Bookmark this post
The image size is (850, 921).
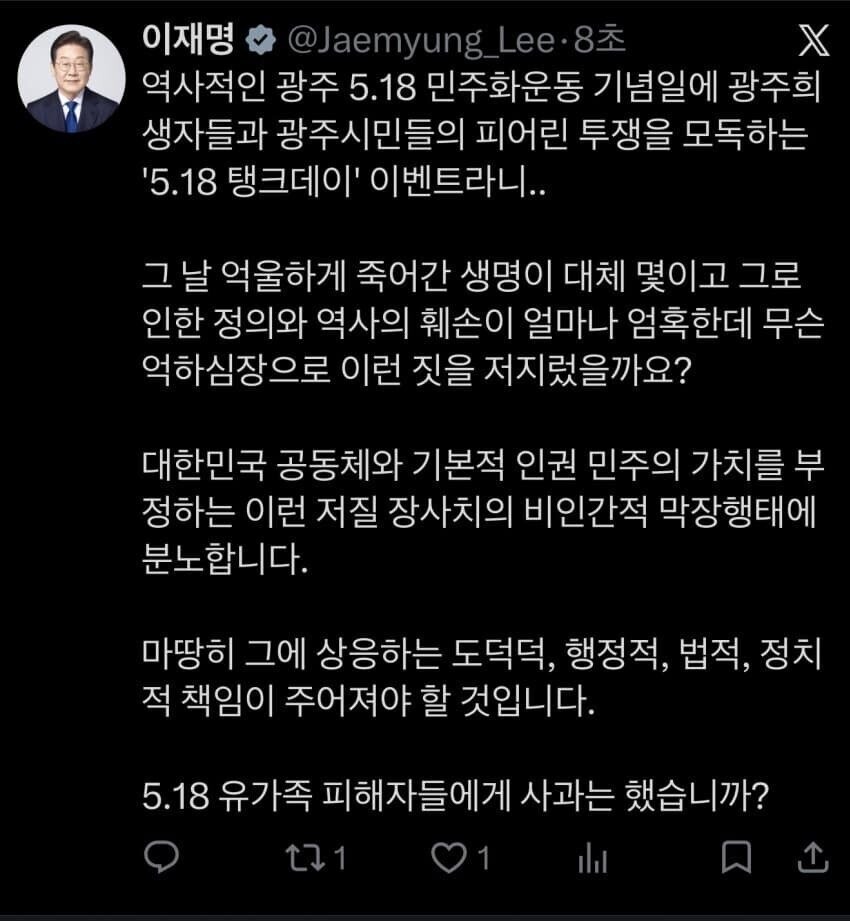(736, 858)
